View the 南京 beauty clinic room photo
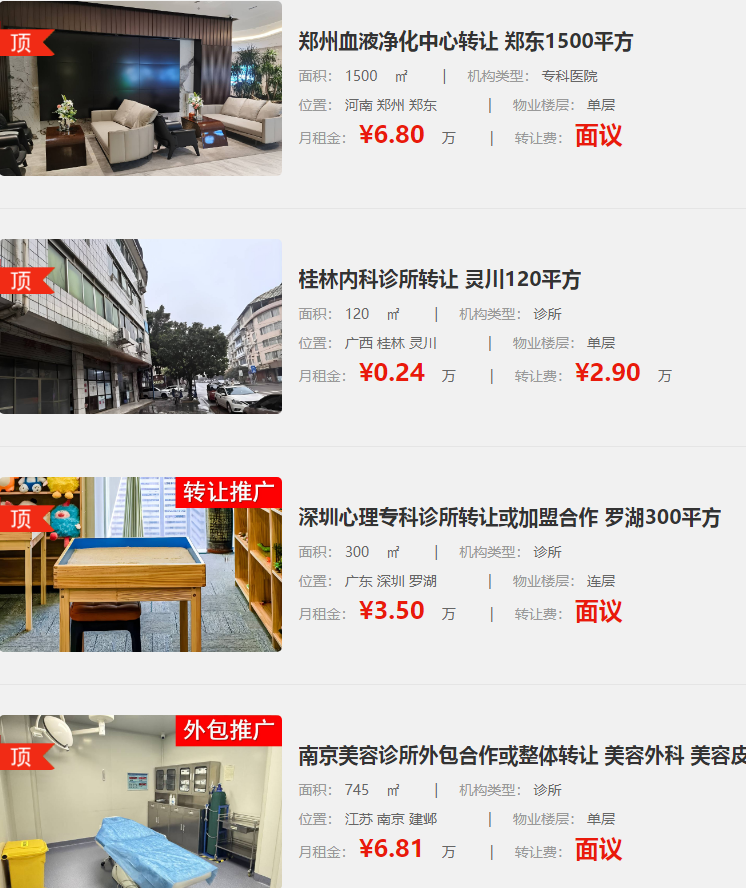Screen dimensions: 746x888 (141, 802)
